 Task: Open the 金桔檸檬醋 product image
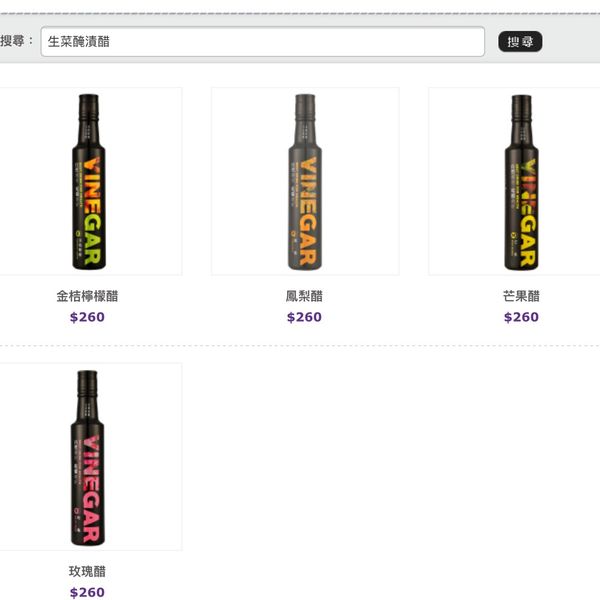[88, 181]
